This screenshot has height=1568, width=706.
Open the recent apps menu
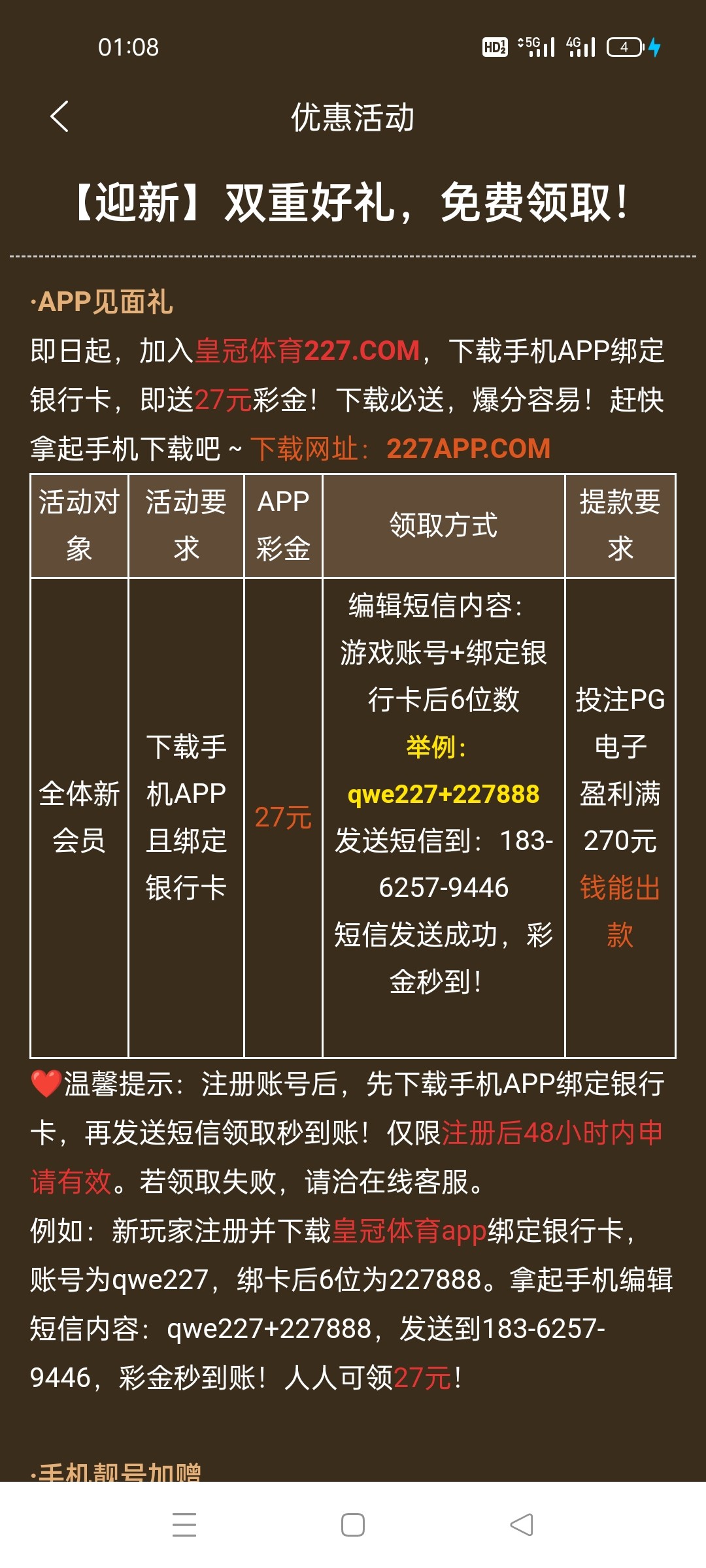pos(184,1525)
